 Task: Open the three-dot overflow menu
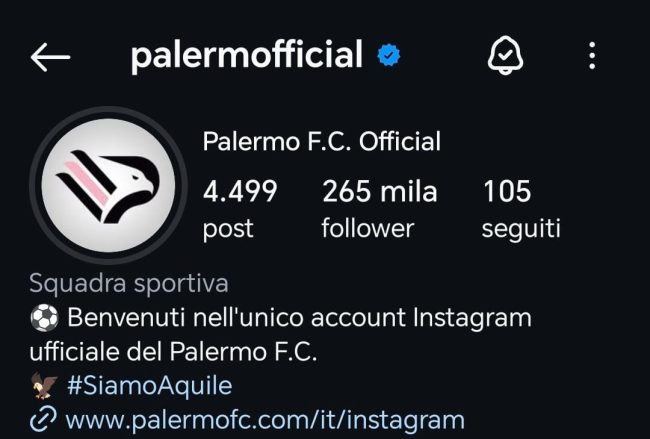(592, 56)
